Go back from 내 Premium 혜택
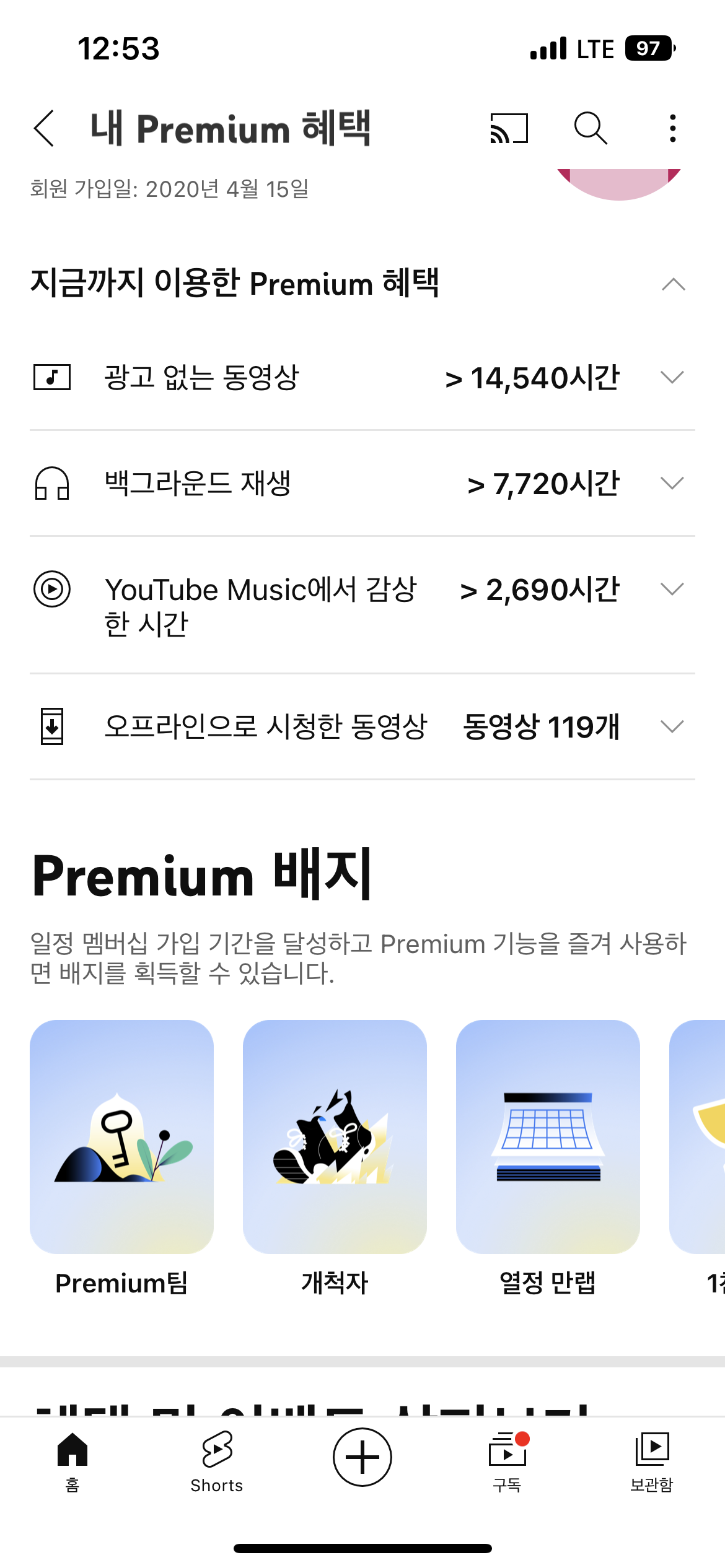 [x=45, y=129]
